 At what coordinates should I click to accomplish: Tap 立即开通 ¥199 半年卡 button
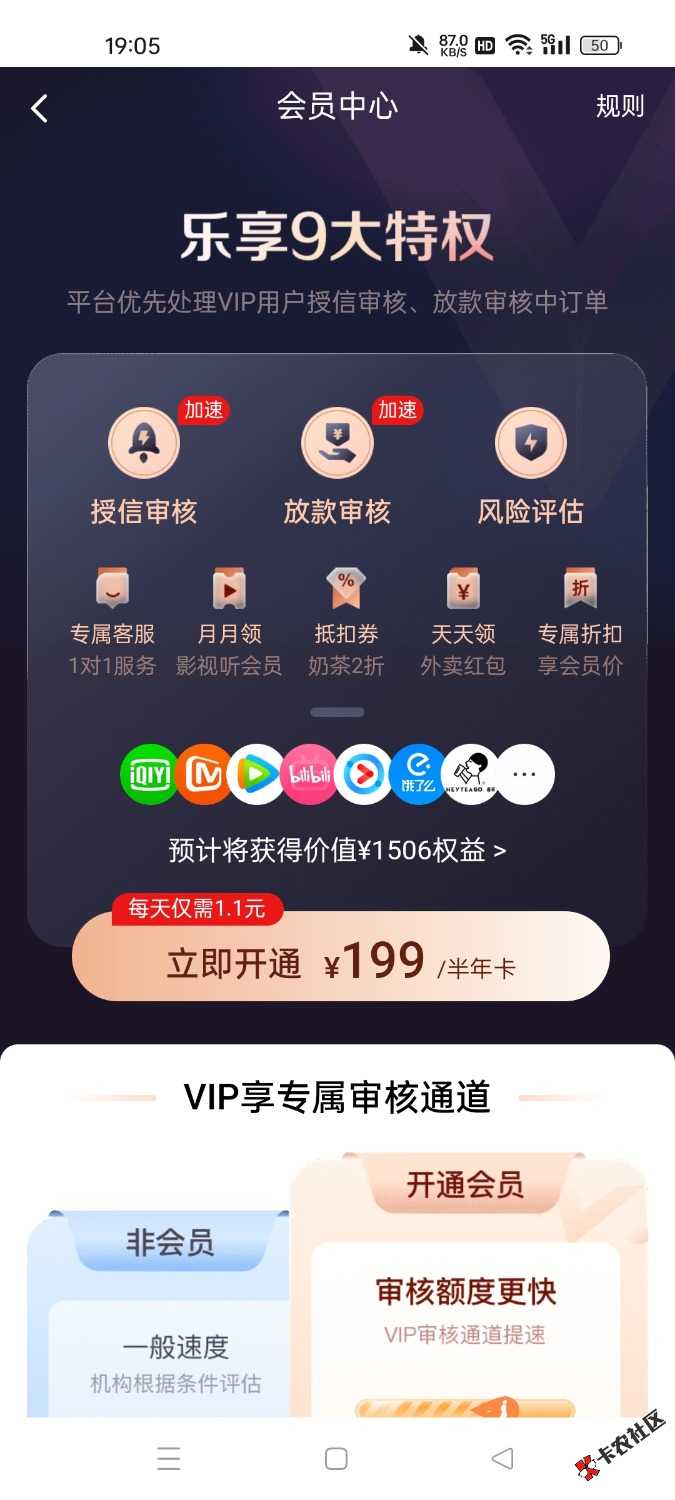[340, 958]
